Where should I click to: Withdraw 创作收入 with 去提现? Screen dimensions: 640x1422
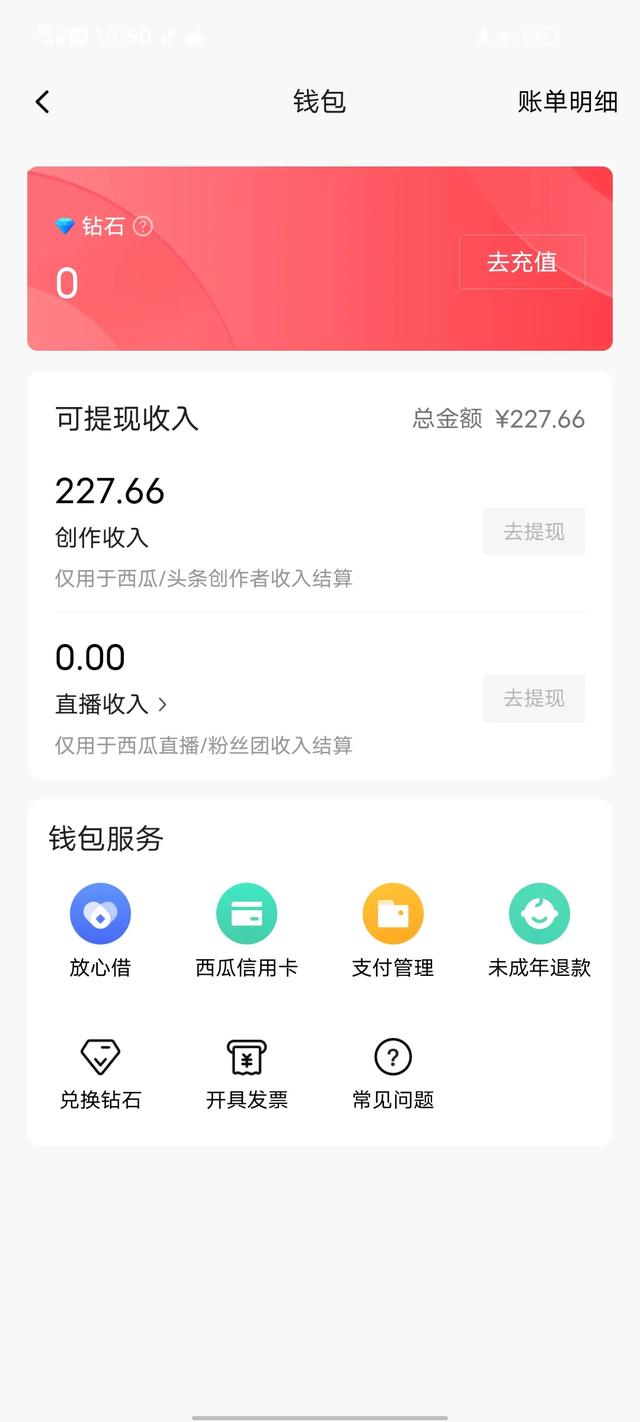click(534, 532)
